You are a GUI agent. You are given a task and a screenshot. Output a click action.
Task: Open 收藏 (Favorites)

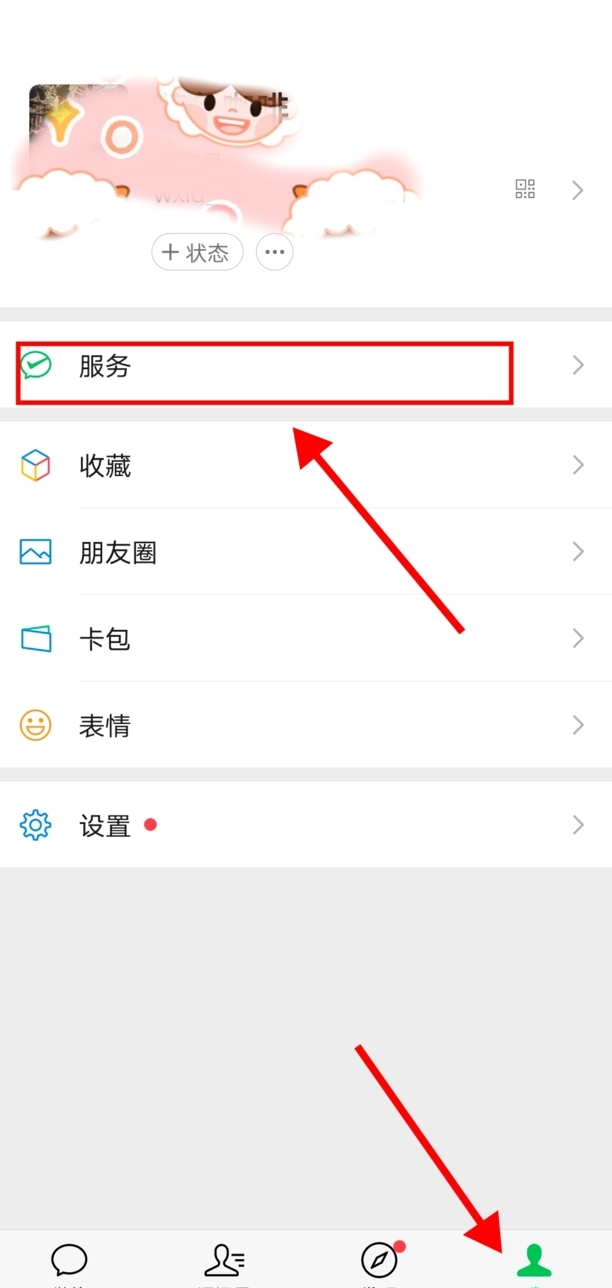[x=300, y=465]
